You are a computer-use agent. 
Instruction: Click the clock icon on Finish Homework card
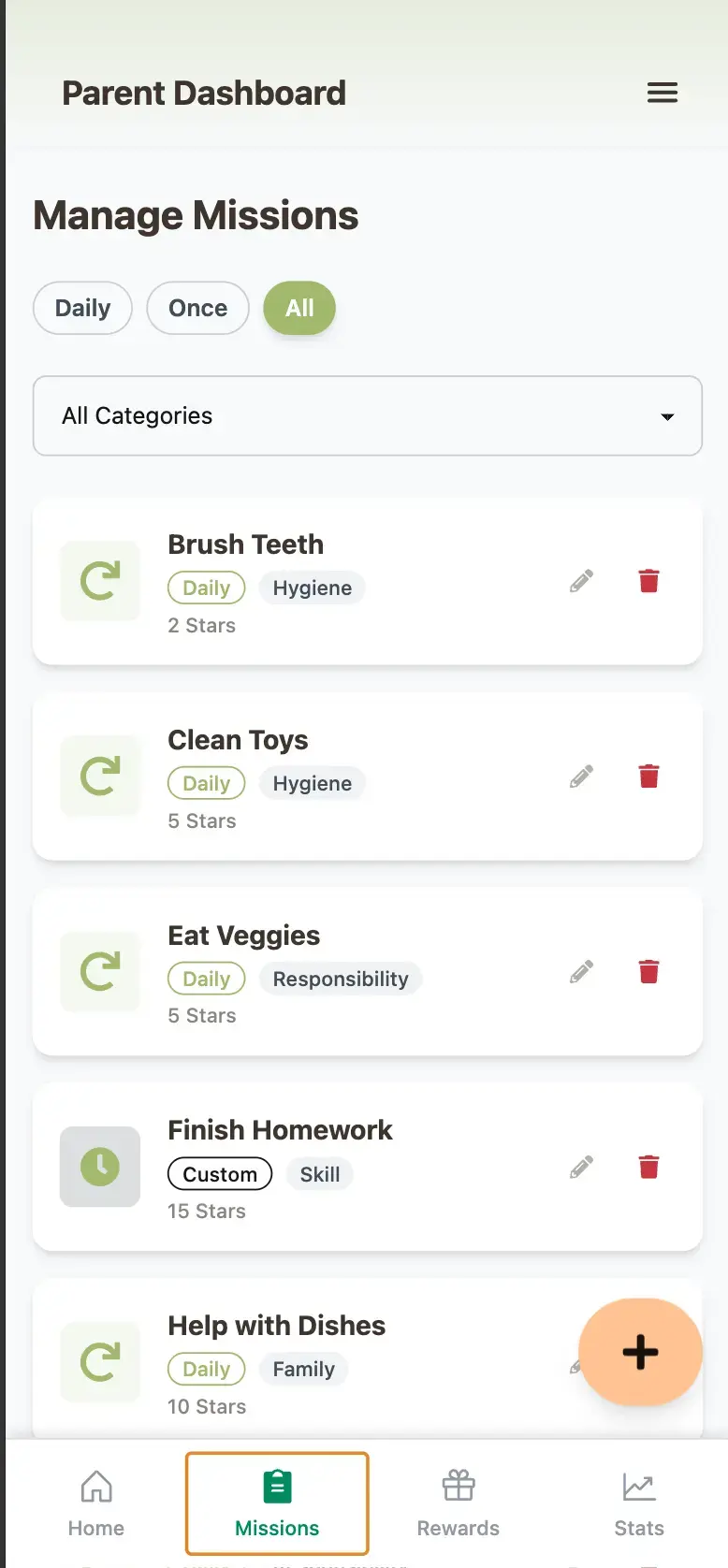(100, 1167)
